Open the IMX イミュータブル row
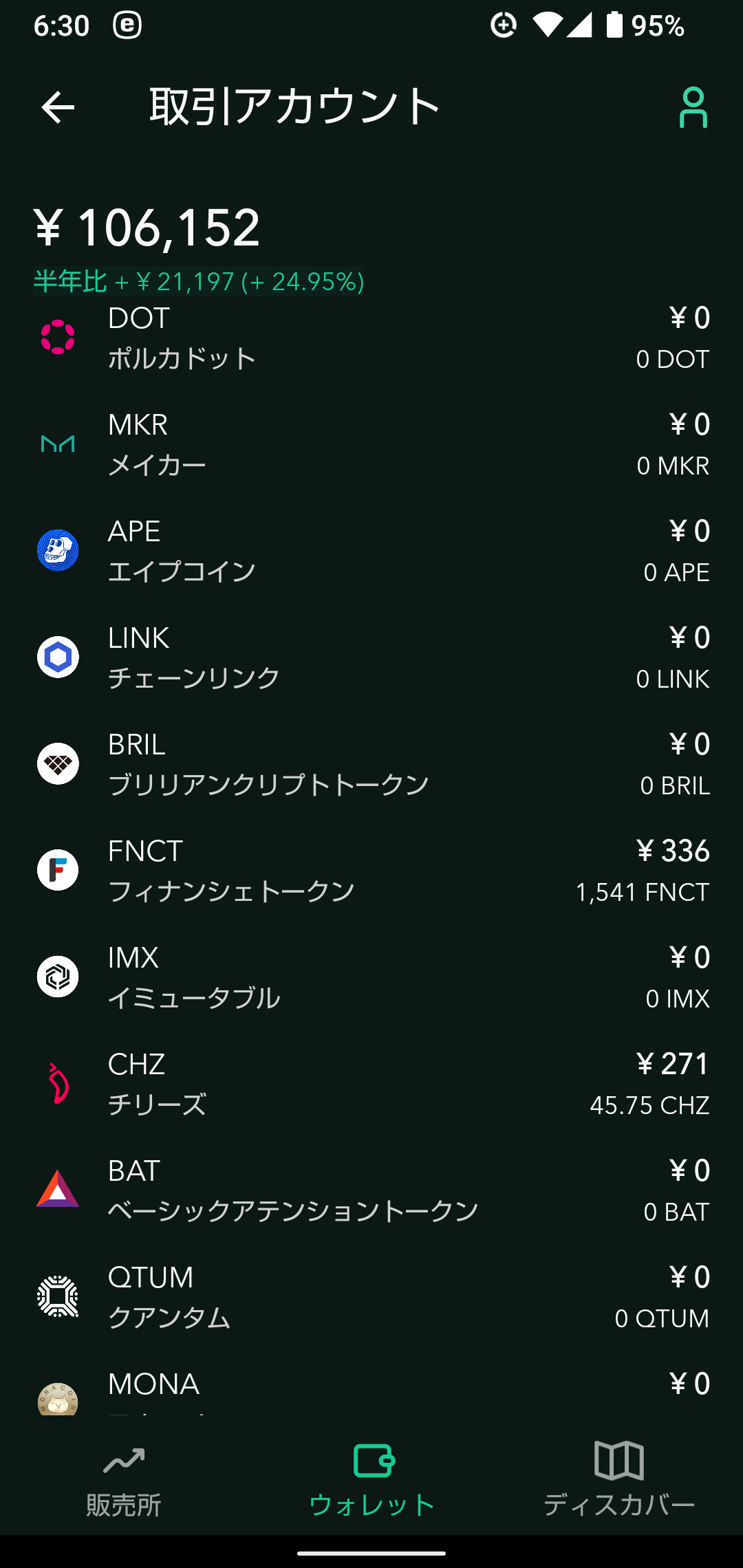743x1568 pixels. tap(371, 977)
